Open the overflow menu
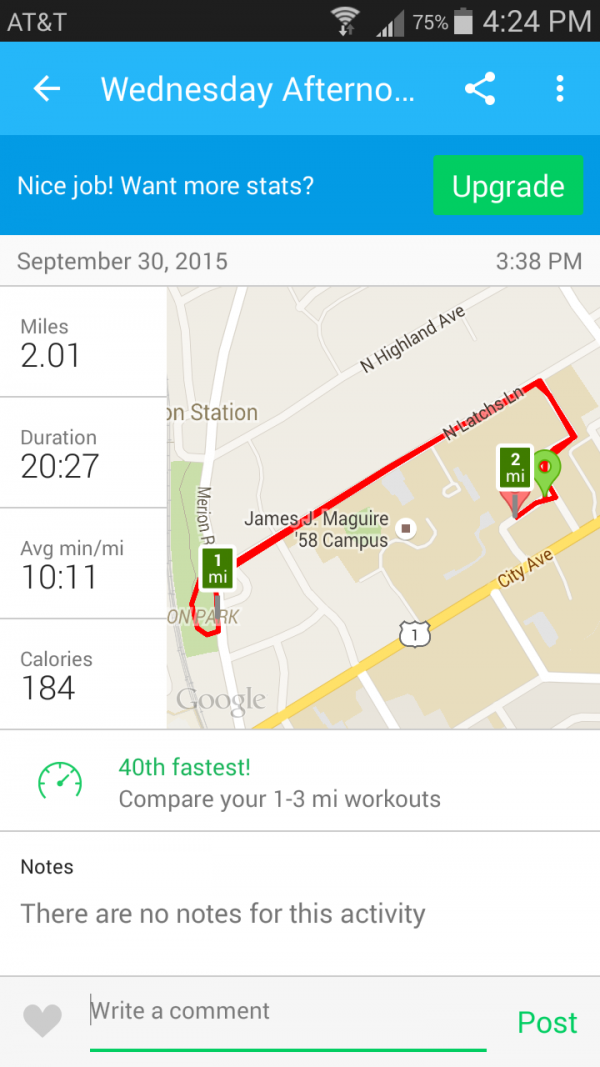Screen dimensions: 600x1067 point(559,89)
